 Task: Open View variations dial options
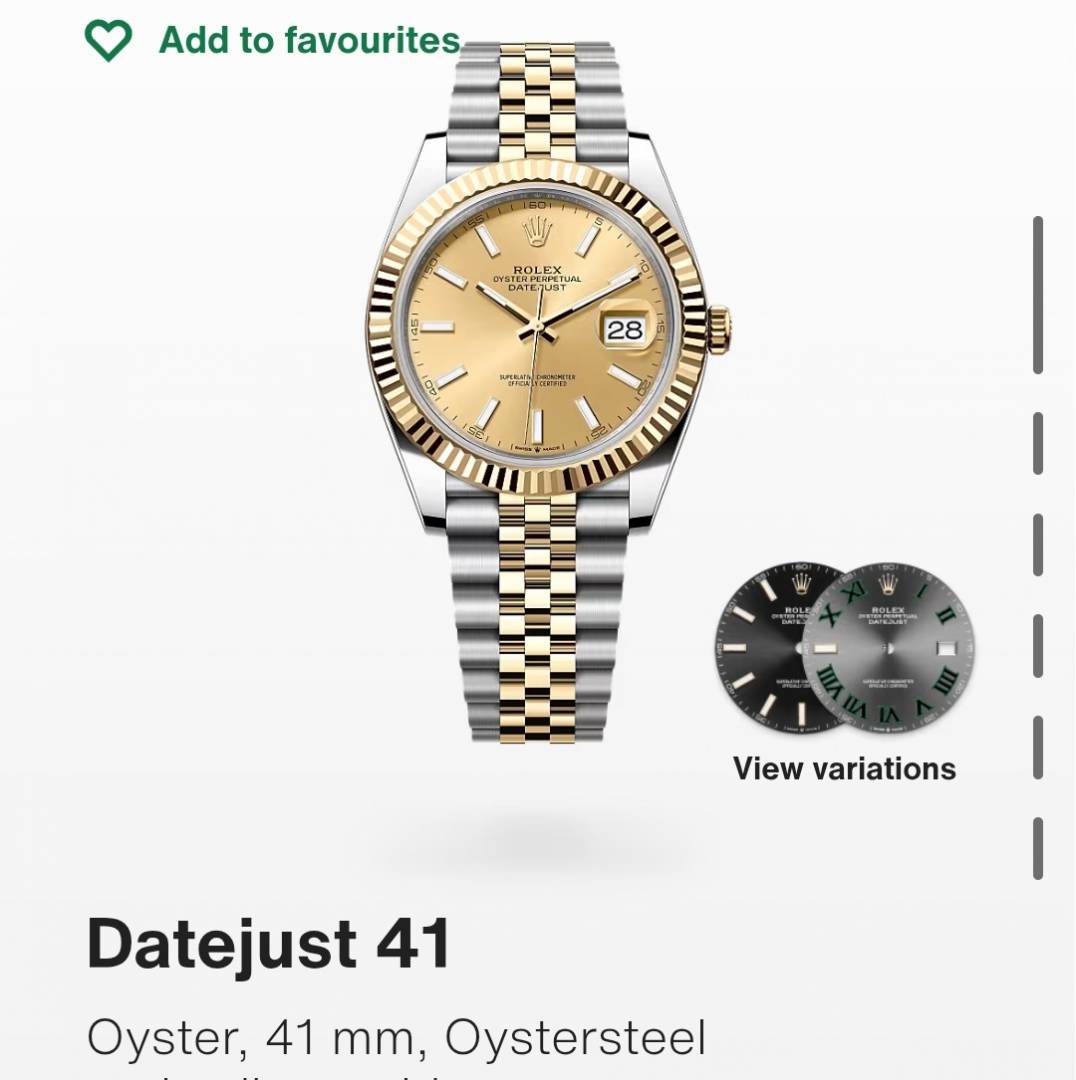point(843,768)
